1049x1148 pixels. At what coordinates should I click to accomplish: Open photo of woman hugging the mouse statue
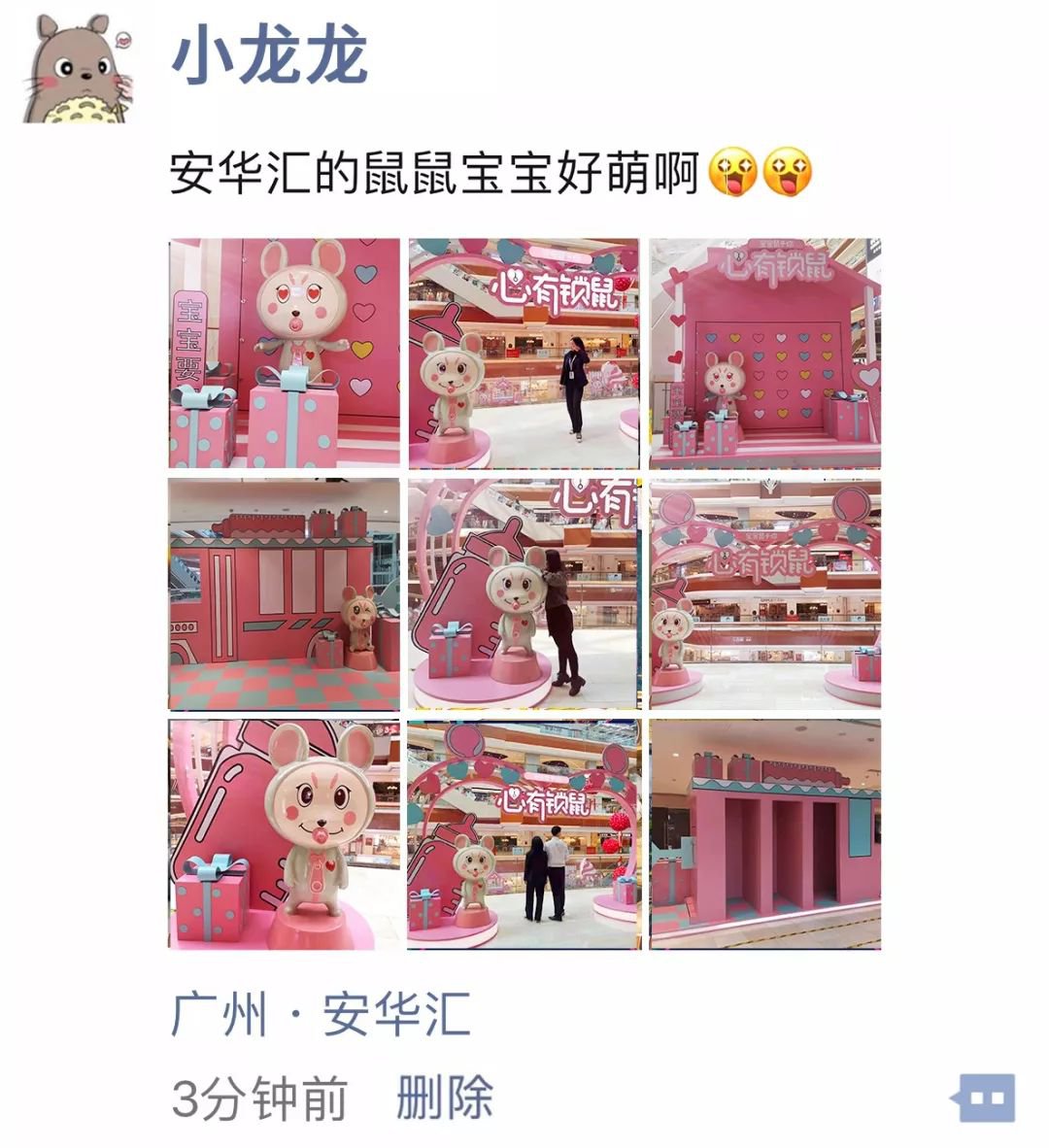coord(524,594)
